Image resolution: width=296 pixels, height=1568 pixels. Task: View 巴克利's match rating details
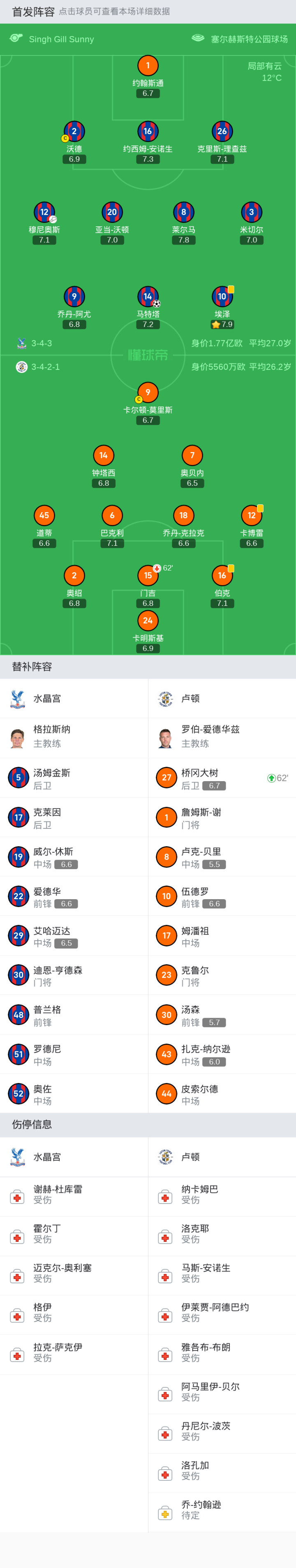pos(112,516)
